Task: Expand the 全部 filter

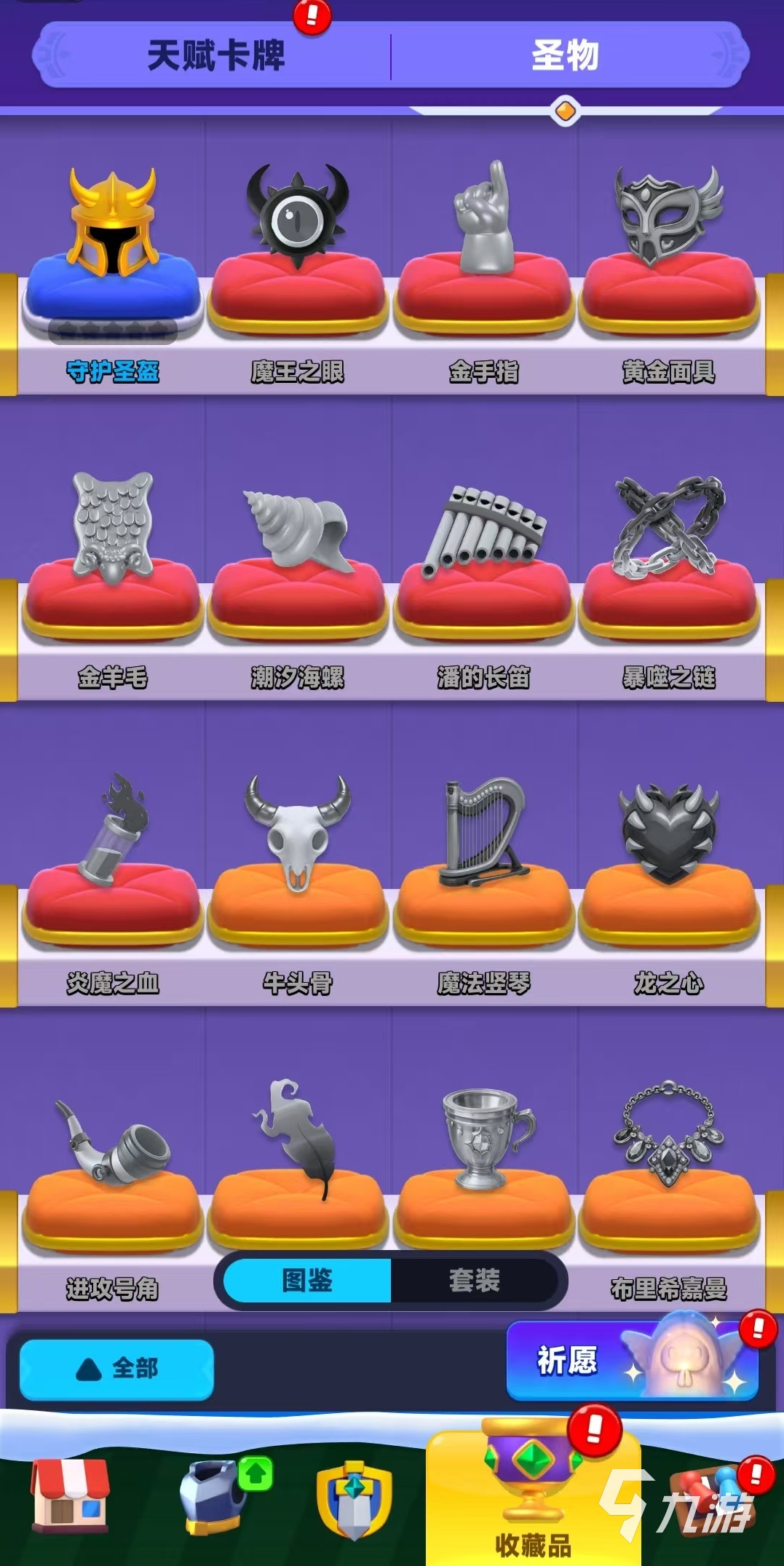Action: (x=116, y=1369)
